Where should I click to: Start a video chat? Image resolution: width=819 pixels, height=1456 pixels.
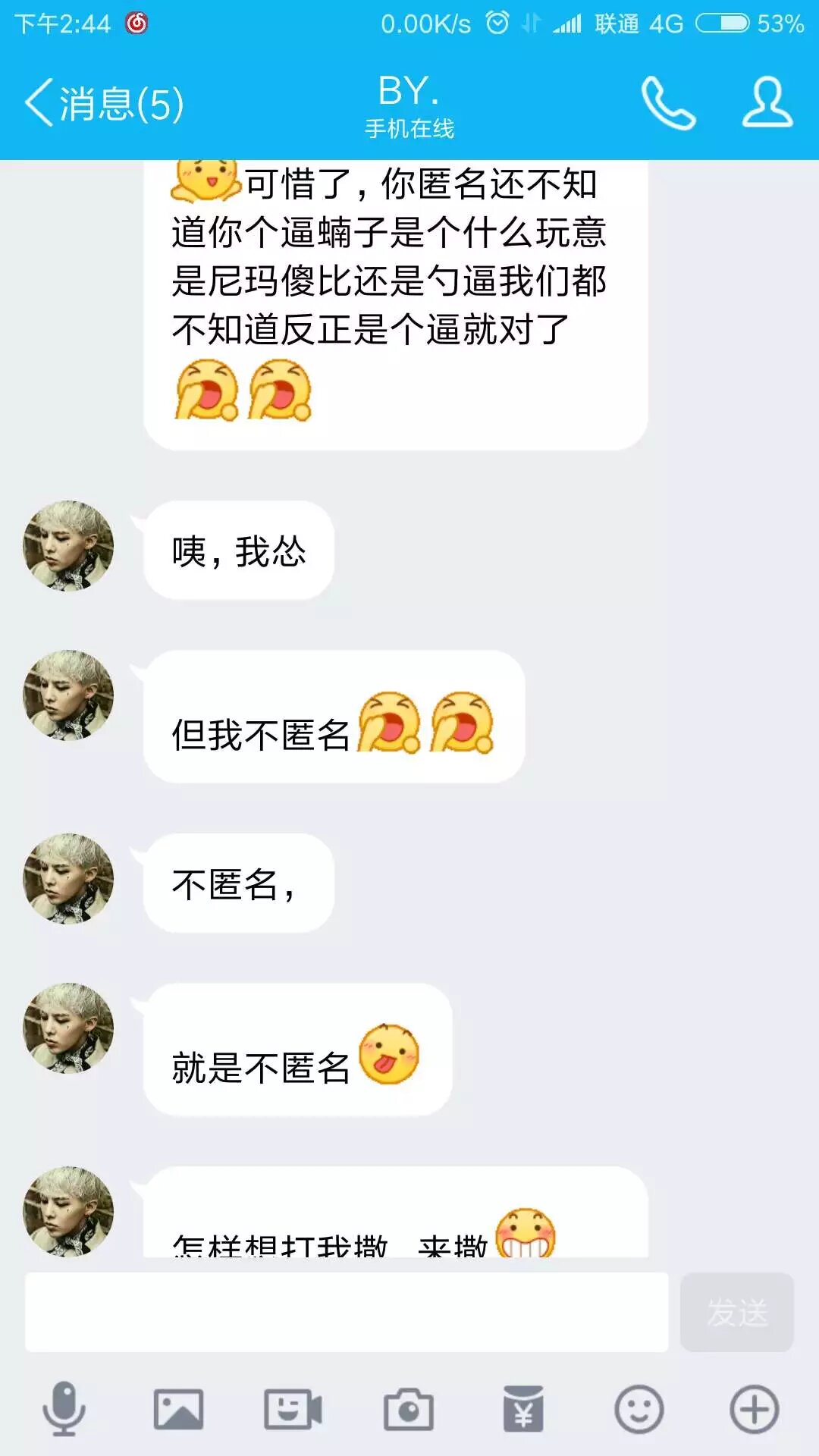(293, 1410)
